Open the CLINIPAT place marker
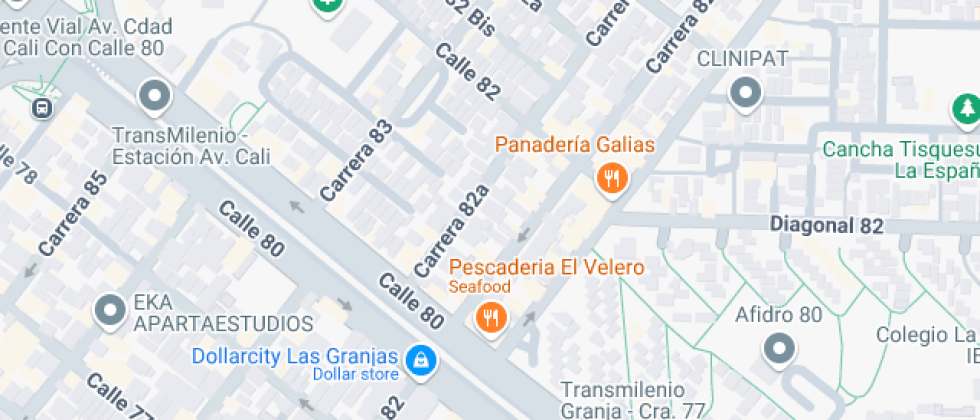Viewport: 980px width, 420px height. [745, 94]
